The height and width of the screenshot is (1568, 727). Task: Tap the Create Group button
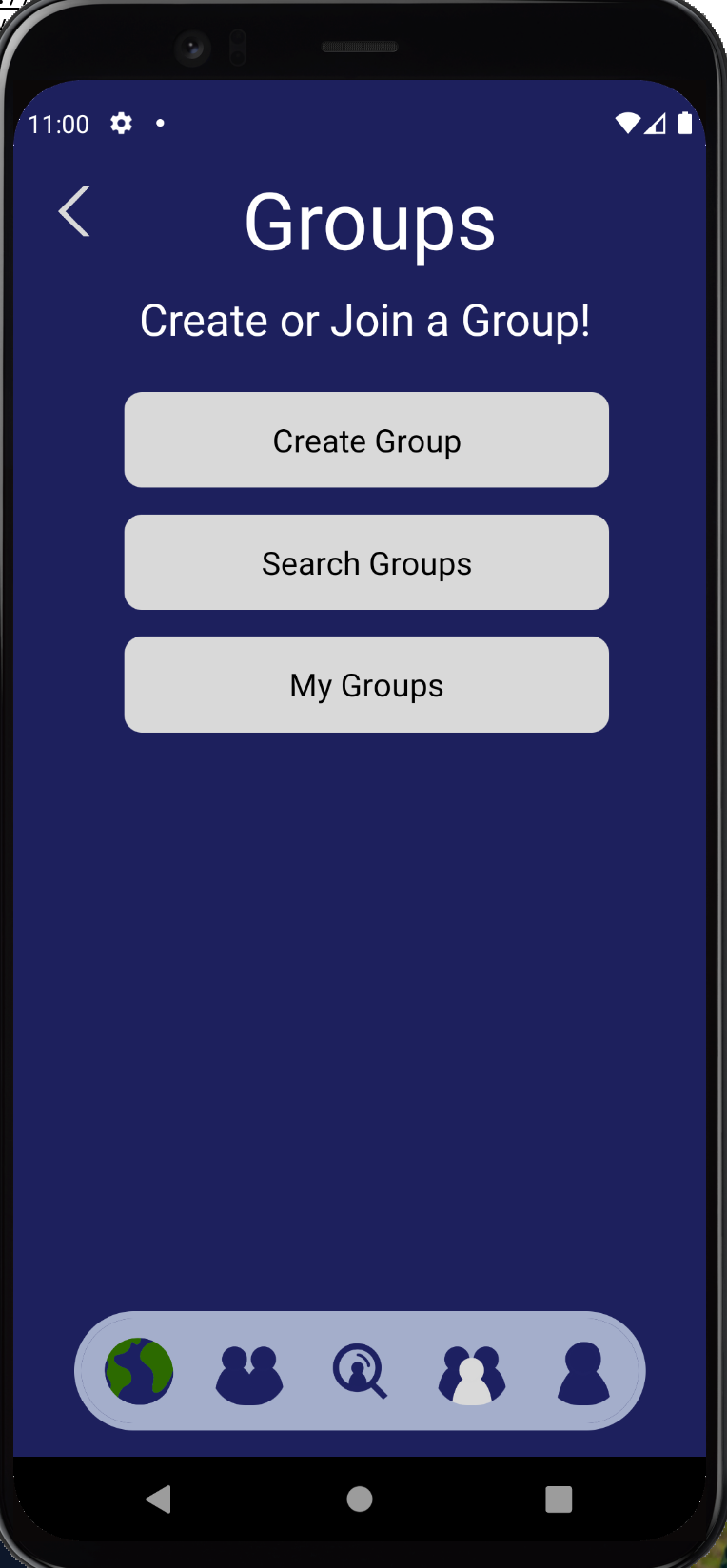coord(366,440)
